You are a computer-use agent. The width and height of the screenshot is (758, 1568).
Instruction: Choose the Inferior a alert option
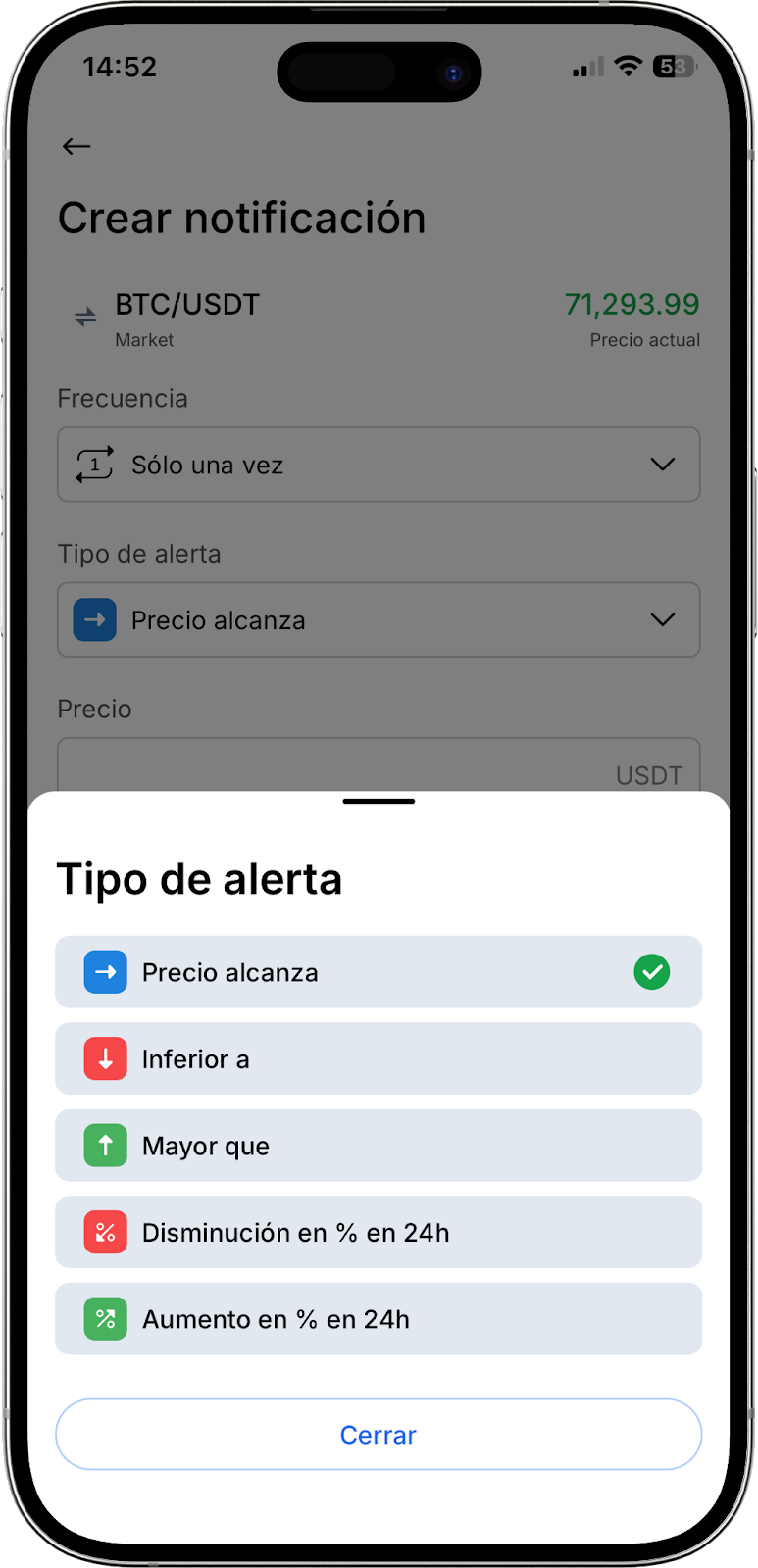(378, 1059)
